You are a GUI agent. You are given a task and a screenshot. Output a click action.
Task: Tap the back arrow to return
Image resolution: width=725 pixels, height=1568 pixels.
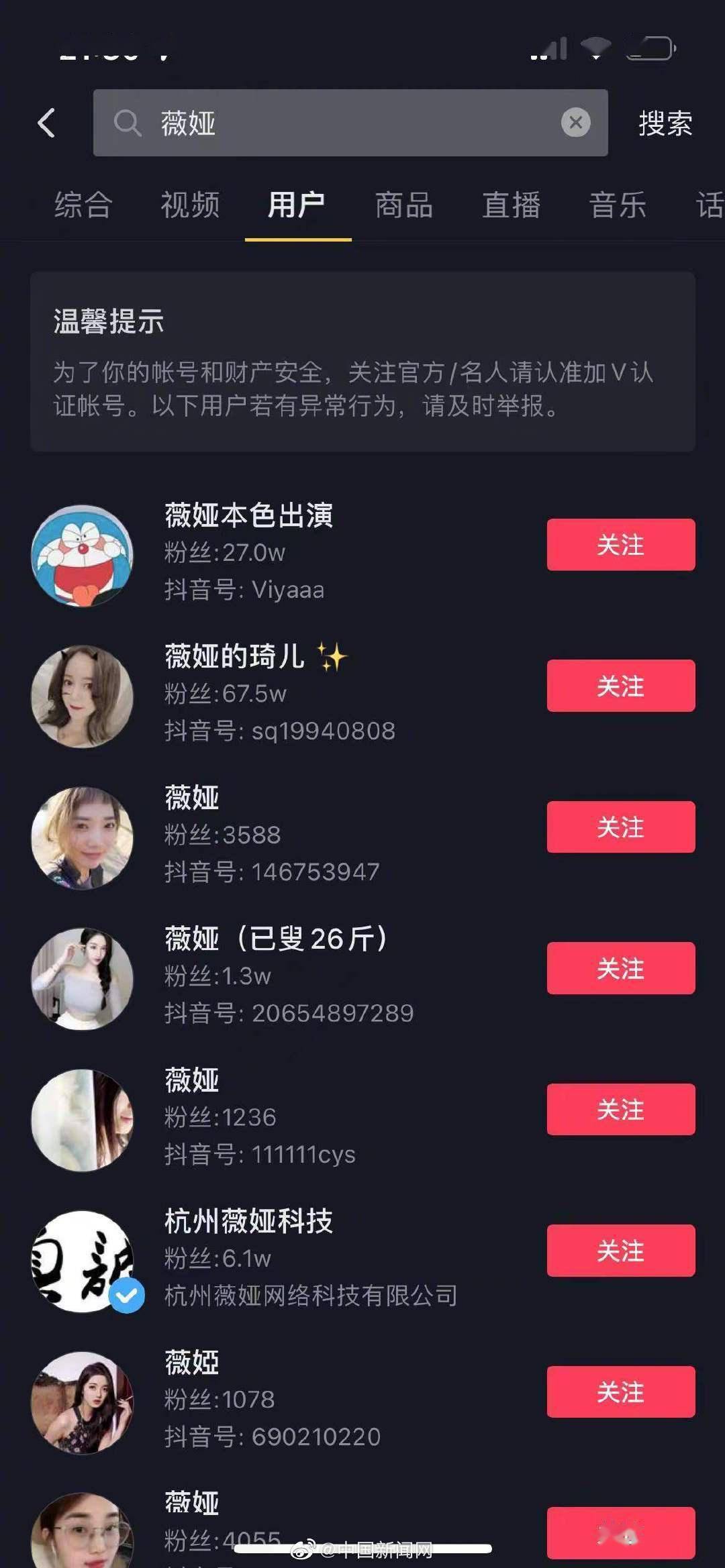(46, 123)
